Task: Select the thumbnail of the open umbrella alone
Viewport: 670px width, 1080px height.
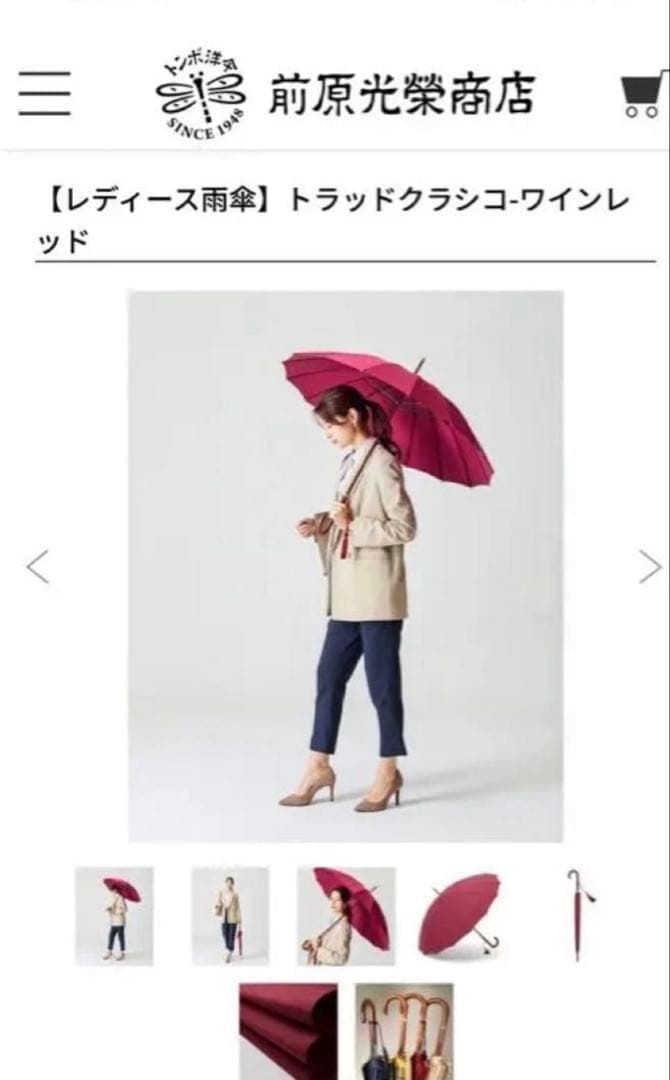Action: [x=460, y=915]
